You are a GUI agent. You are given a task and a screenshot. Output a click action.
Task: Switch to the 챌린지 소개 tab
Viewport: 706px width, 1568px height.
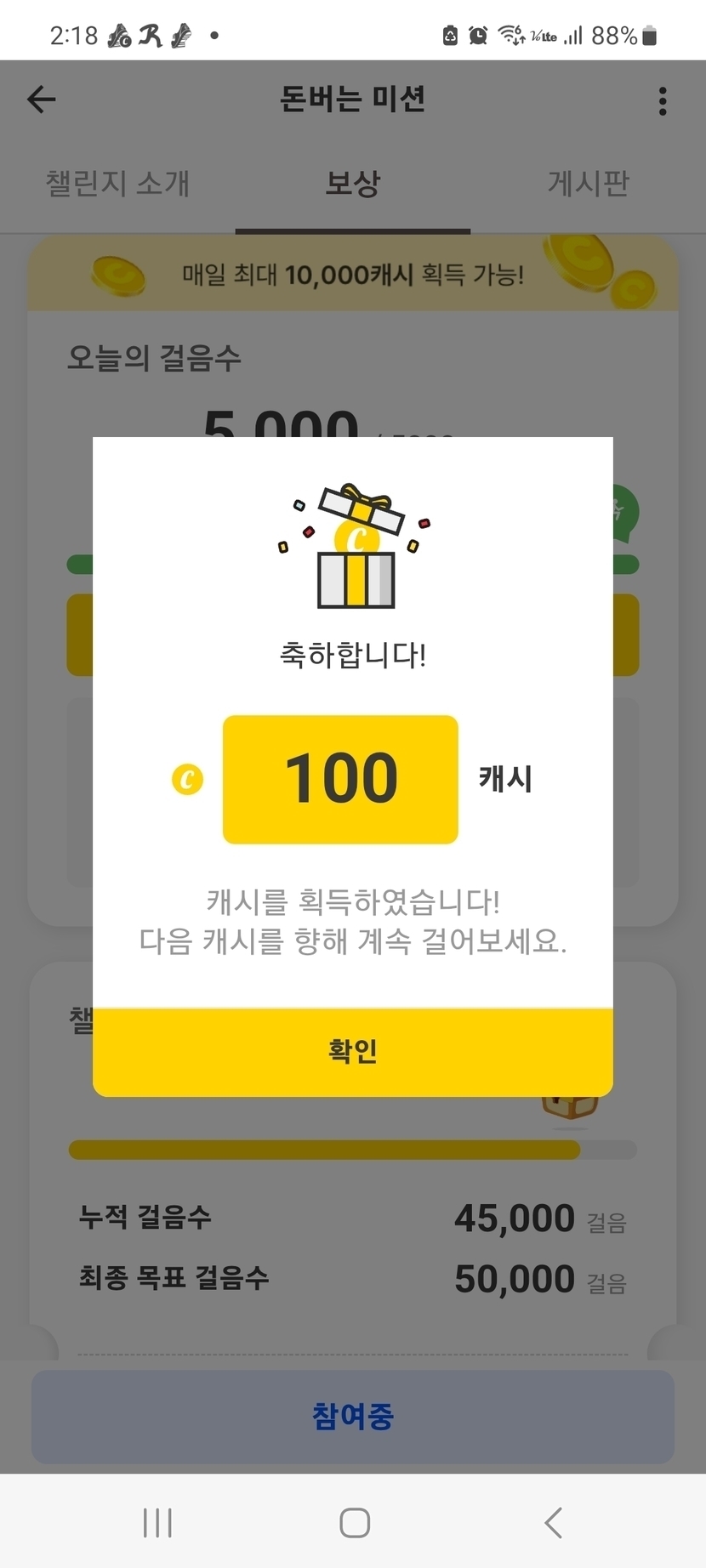tap(117, 184)
